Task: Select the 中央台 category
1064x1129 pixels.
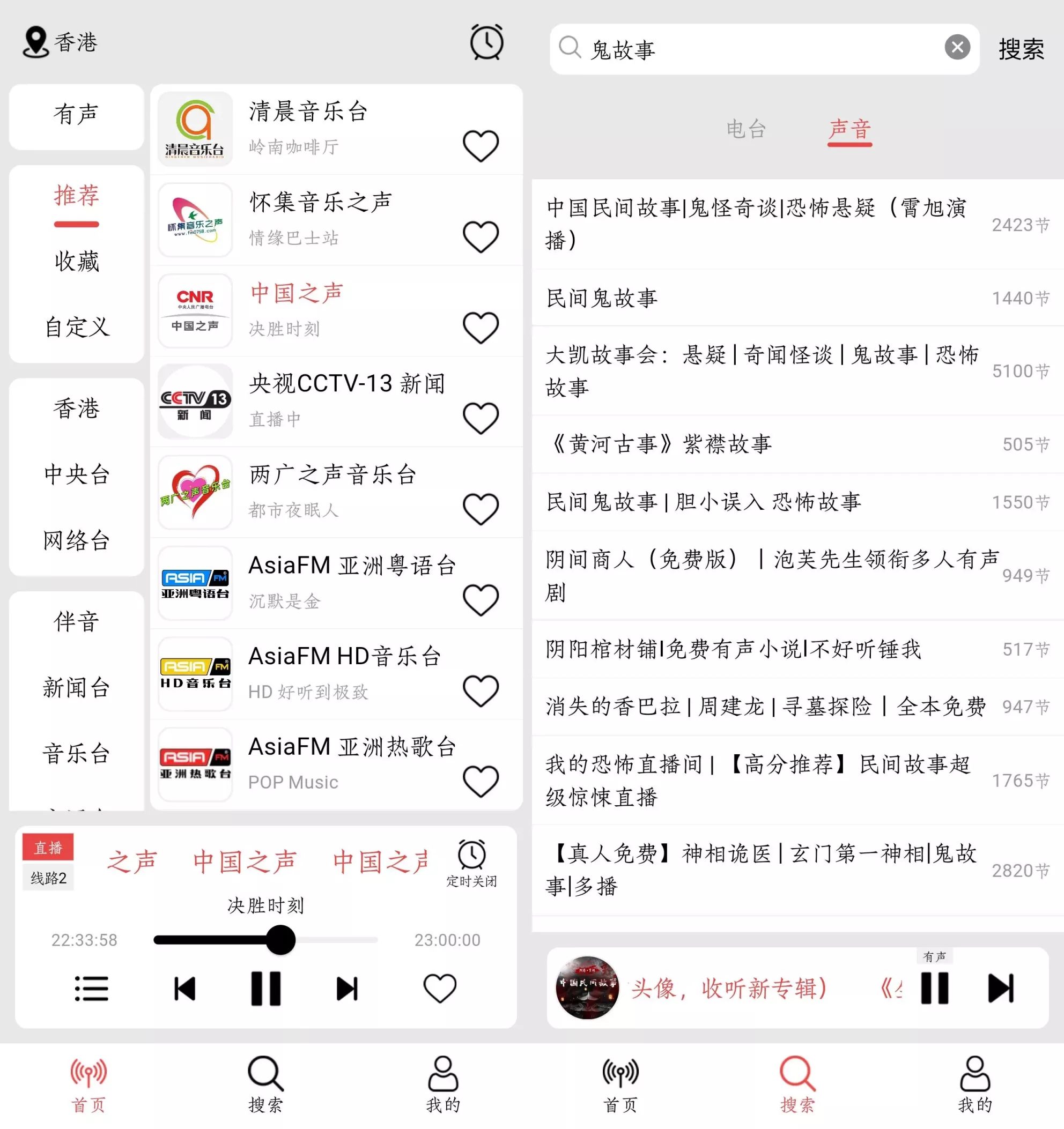Action: click(x=77, y=474)
